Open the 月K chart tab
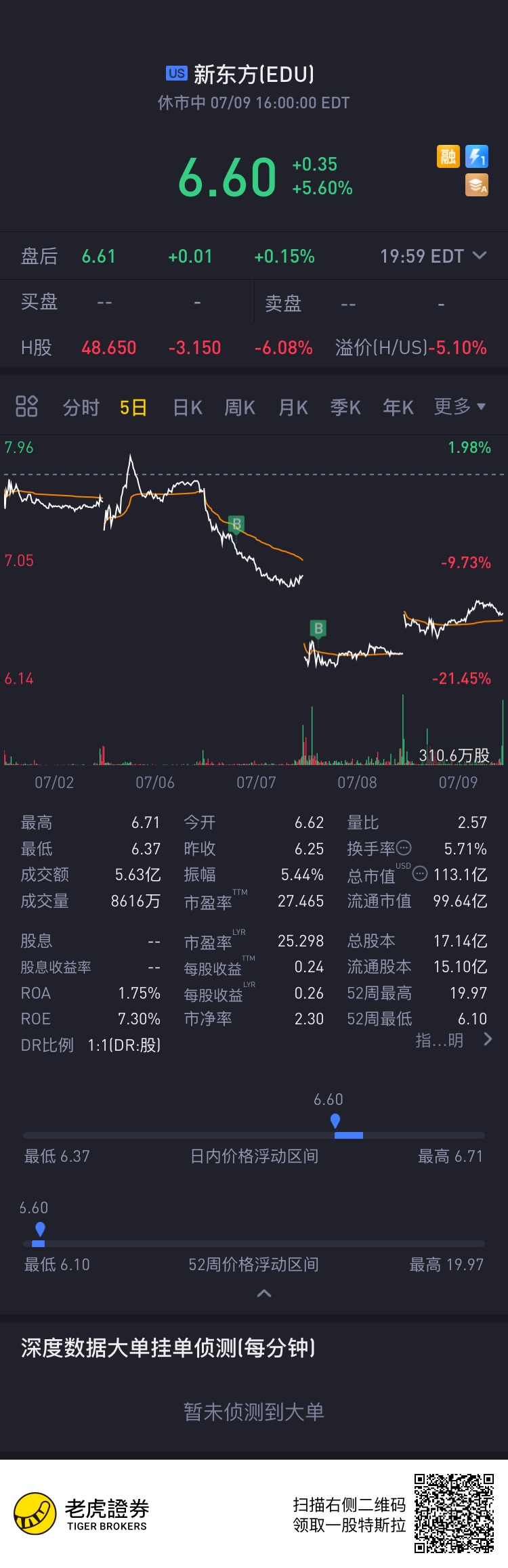 coord(293,407)
